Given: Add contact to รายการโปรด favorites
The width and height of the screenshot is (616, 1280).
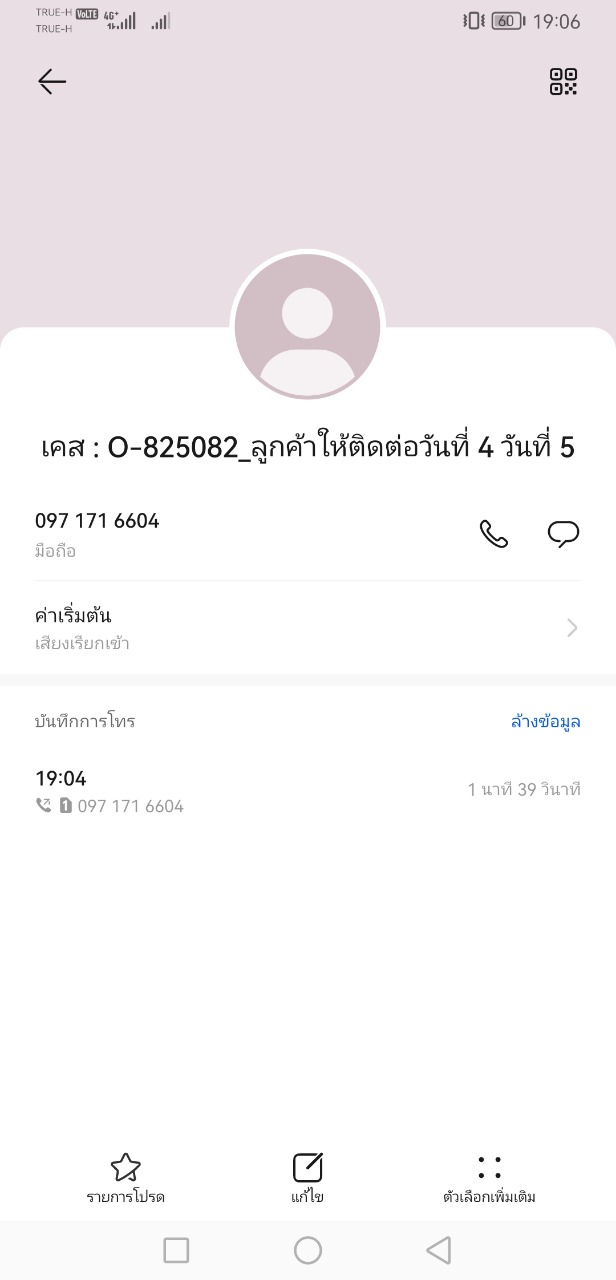Looking at the screenshot, I should pyautogui.click(x=125, y=1178).
